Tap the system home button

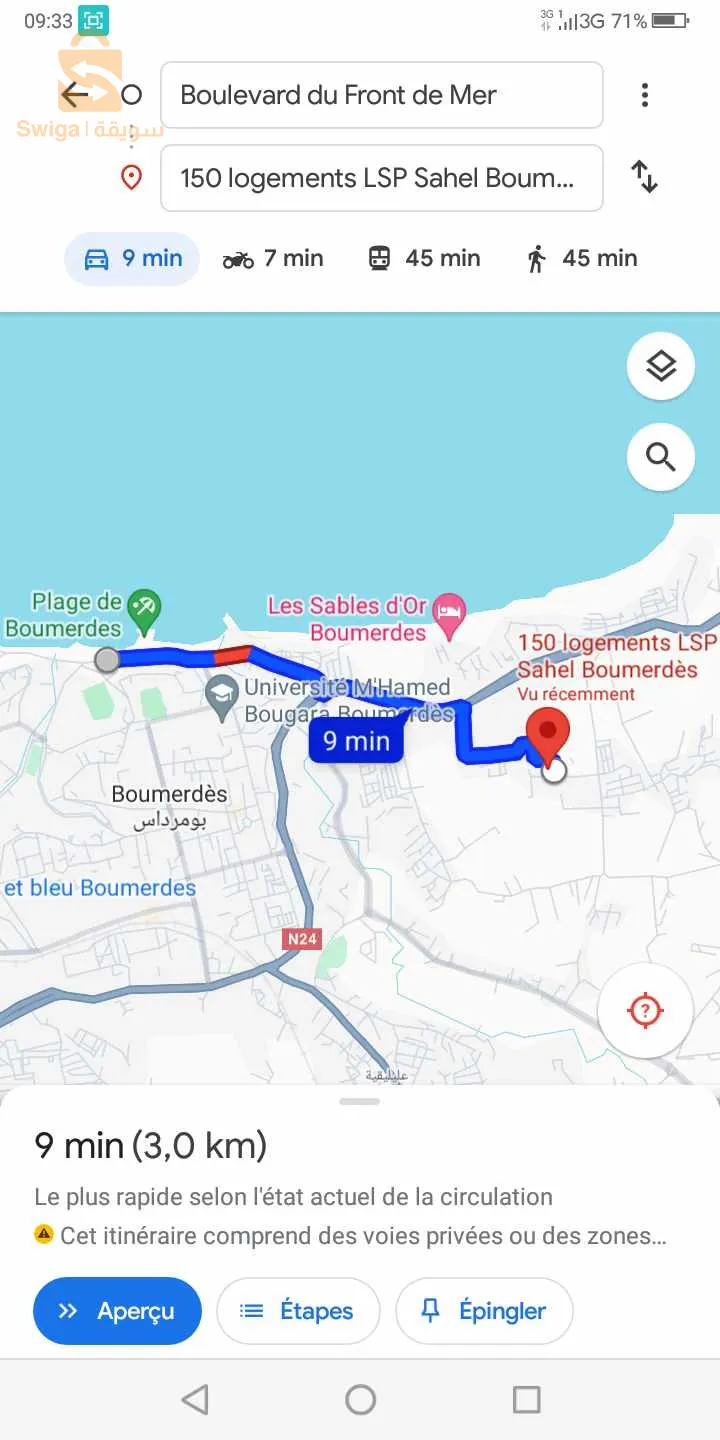point(360,1399)
